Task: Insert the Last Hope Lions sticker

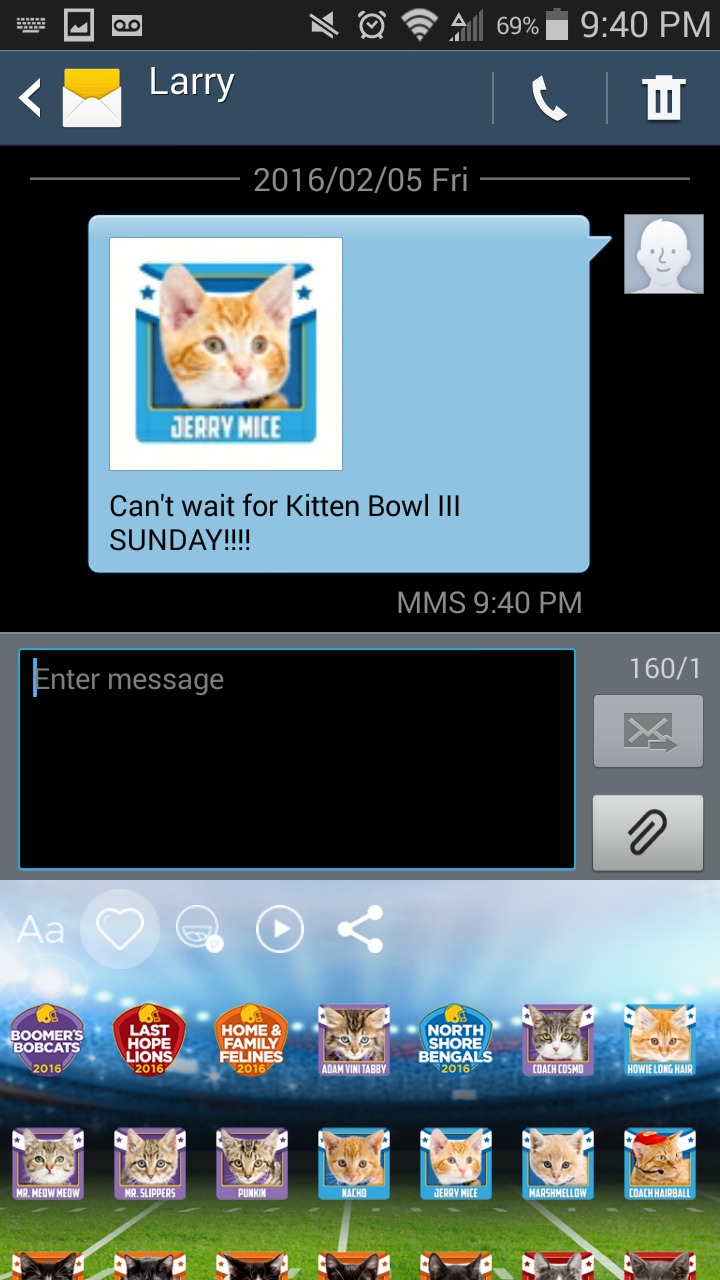Action: pos(149,1041)
